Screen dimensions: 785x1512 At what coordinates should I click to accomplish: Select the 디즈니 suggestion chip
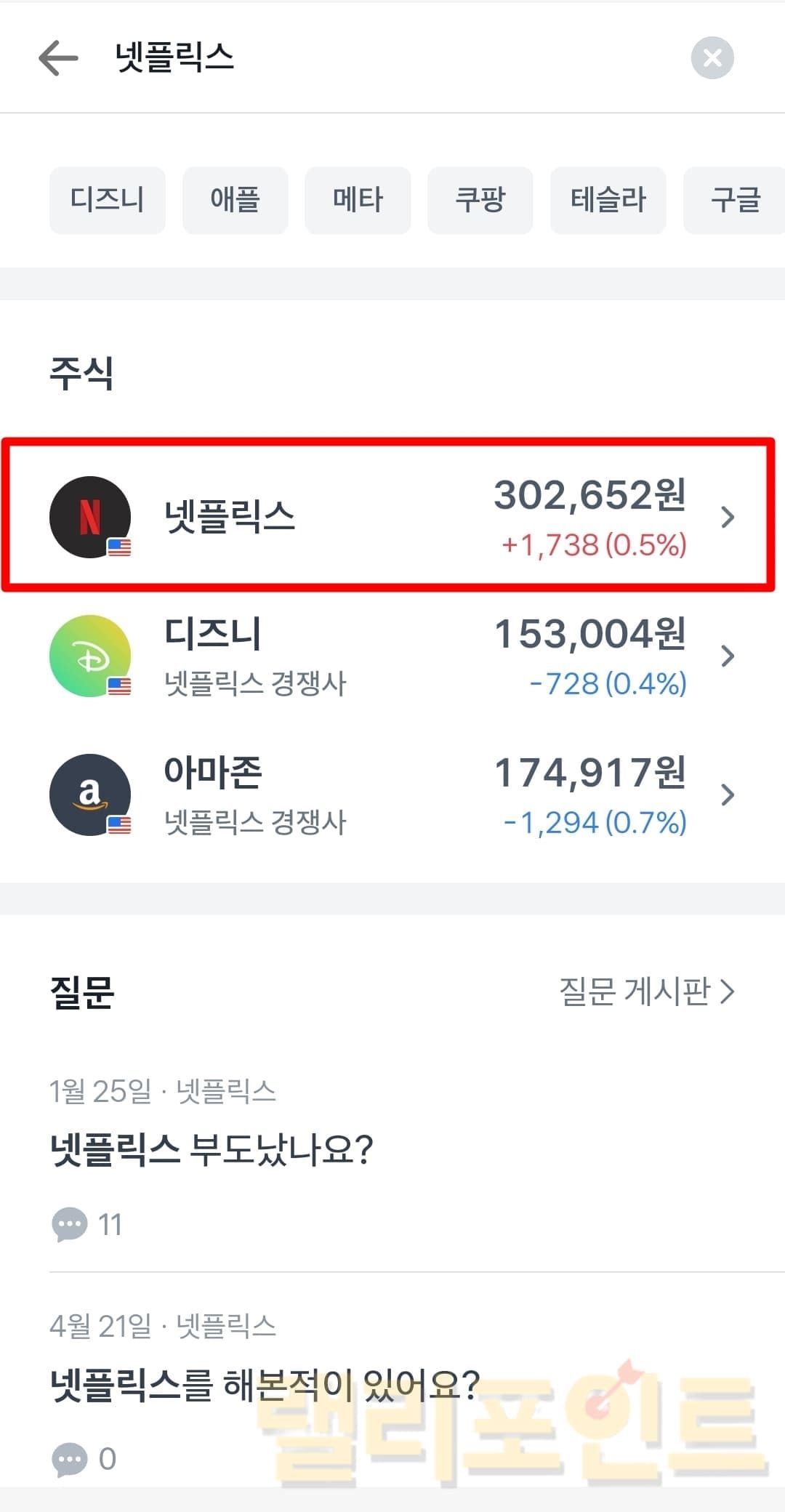tap(108, 200)
